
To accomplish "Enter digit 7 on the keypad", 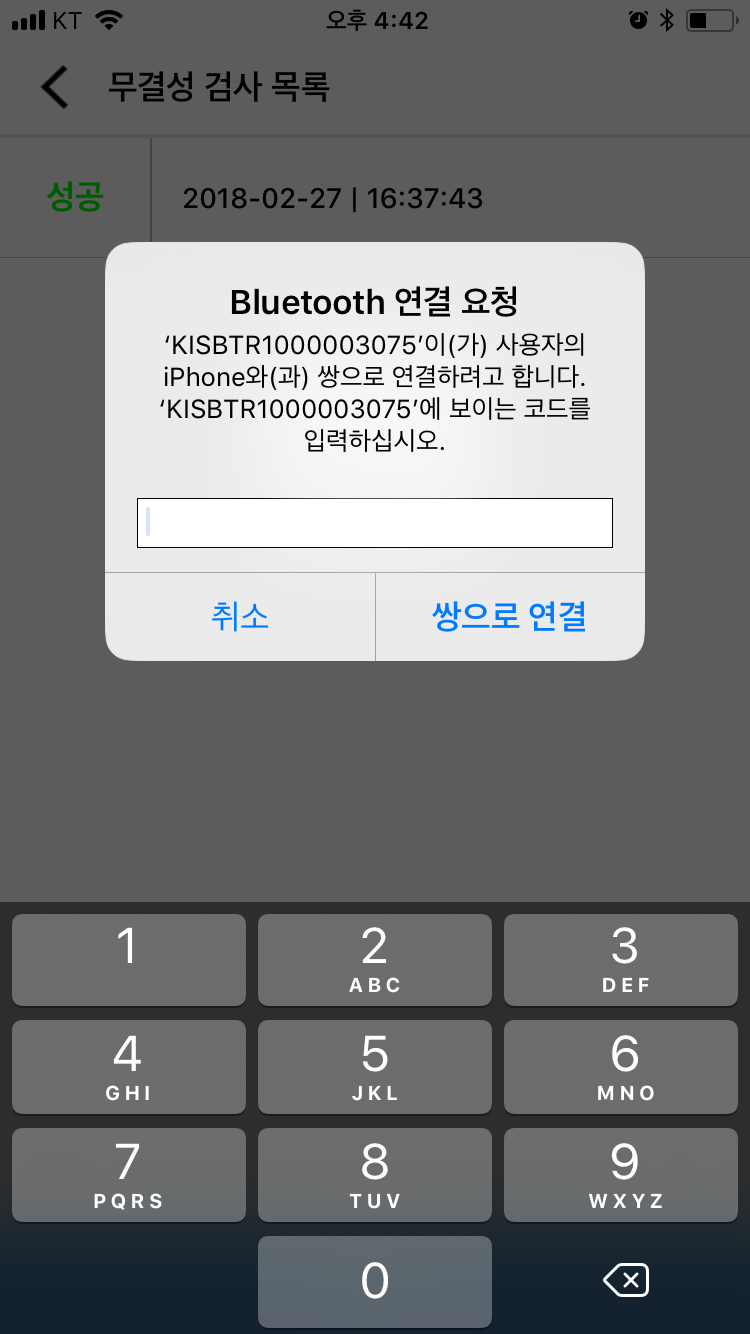I will (x=129, y=1175).
